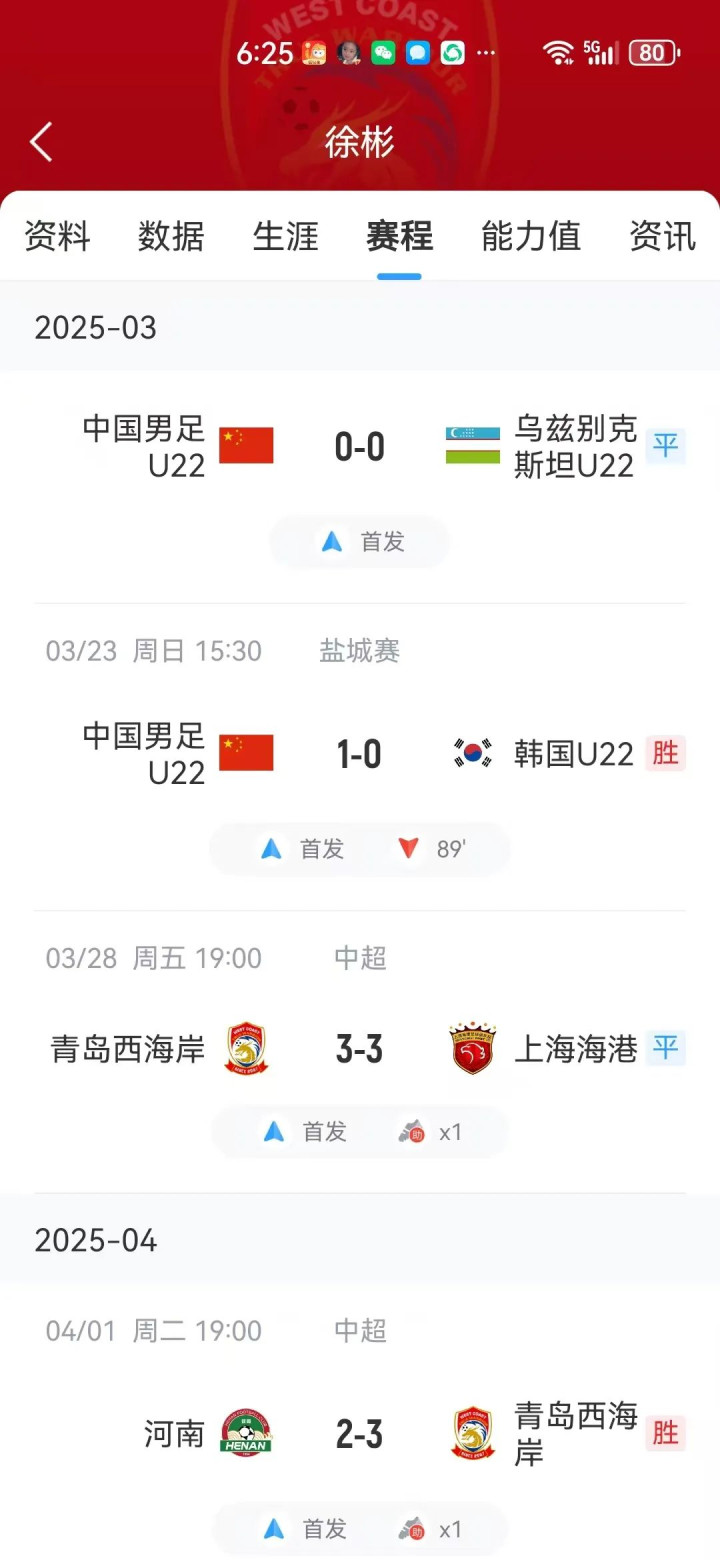
Task: View the 青岛西海岸 vs 上海海港 3-3 match
Action: pyautogui.click(x=359, y=1049)
